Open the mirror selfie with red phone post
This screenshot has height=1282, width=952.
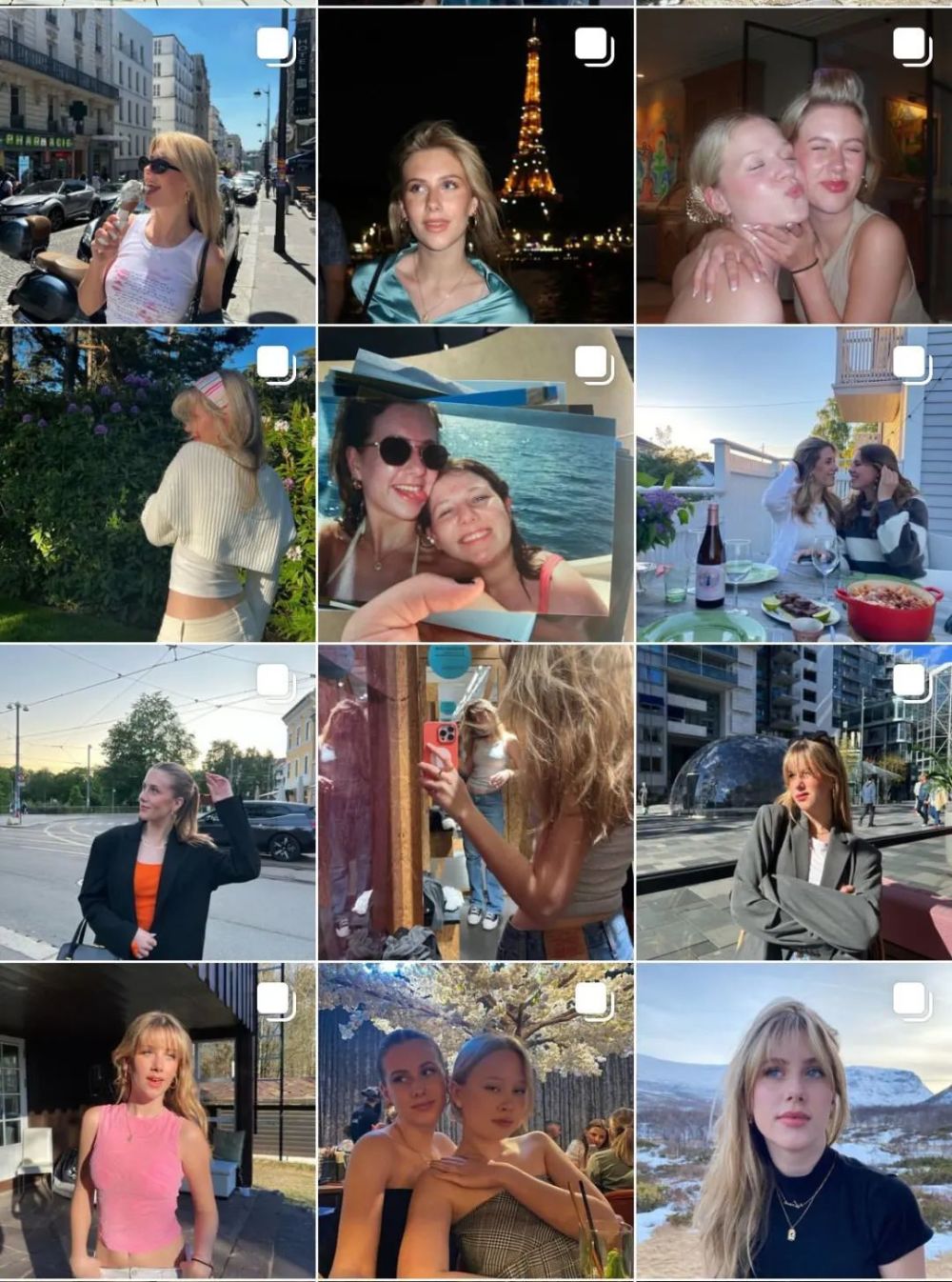pyautogui.click(x=476, y=802)
